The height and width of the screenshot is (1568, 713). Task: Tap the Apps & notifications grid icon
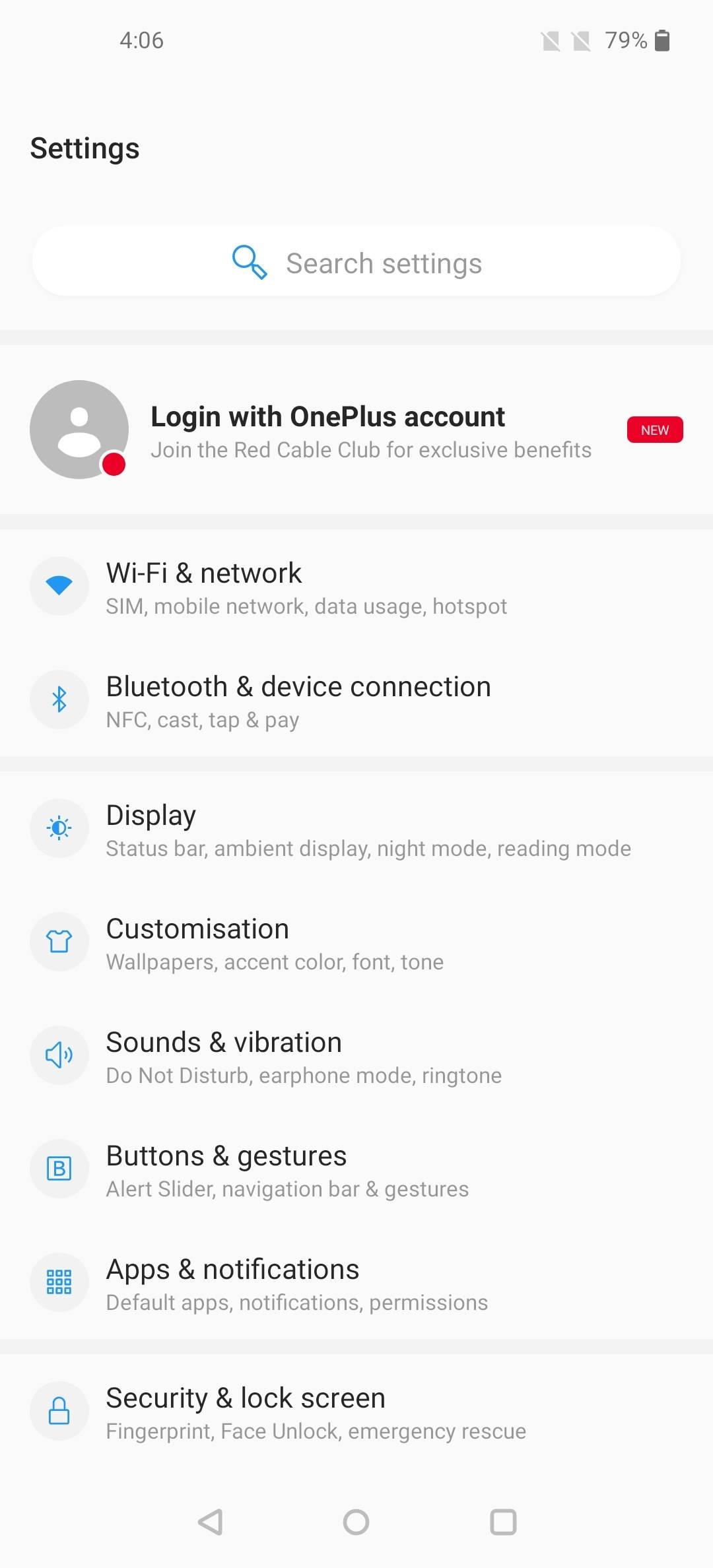point(59,1282)
